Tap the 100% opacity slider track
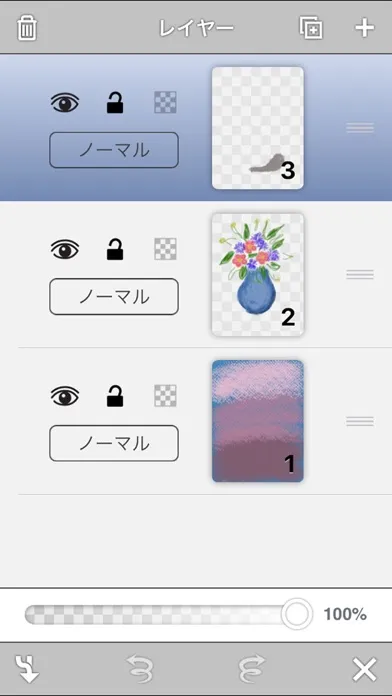The width and height of the screenshot is (392, 696). click(x=169, y=614)
